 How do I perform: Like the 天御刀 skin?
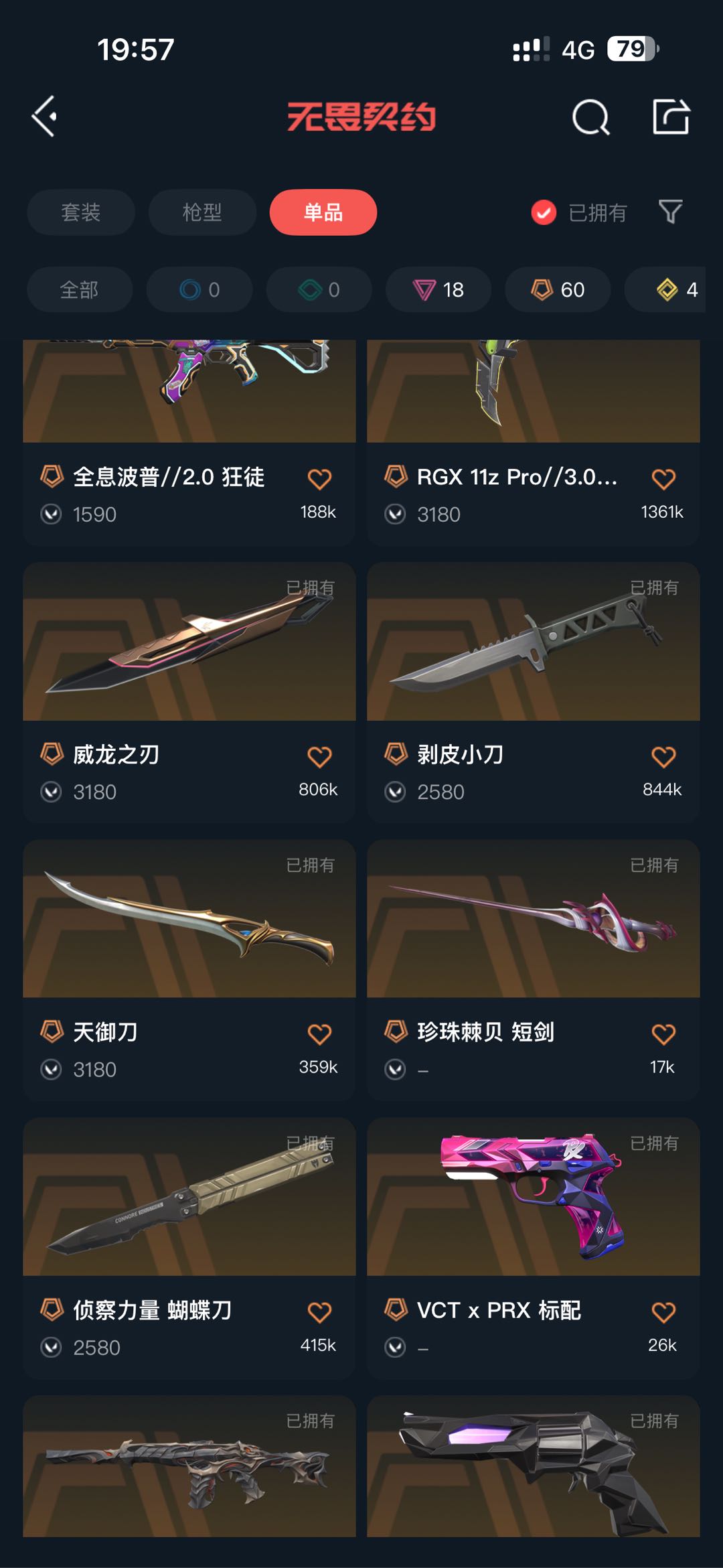point(319,1034)
